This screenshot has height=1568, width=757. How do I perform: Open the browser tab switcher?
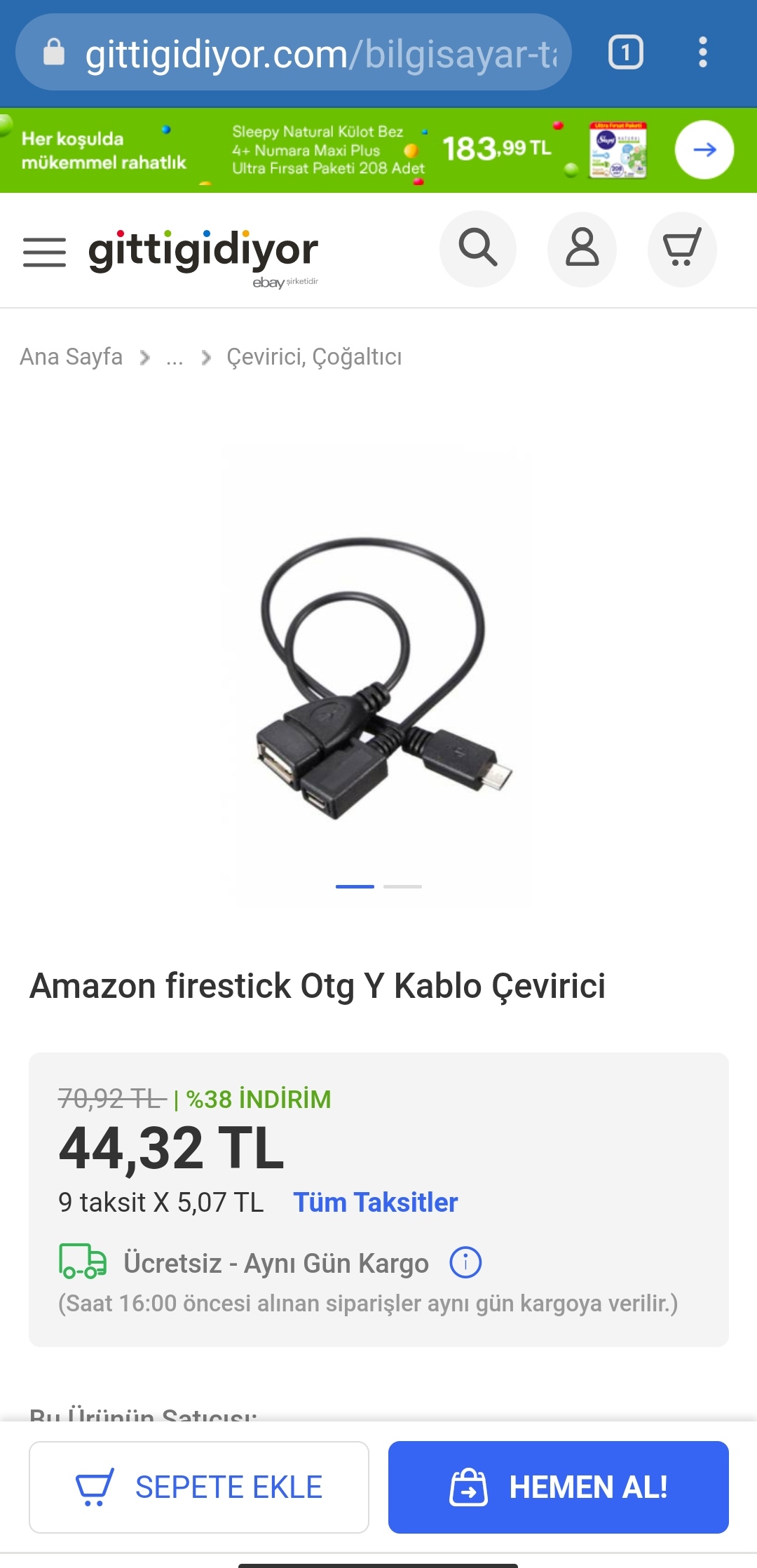tap(625, 53)
